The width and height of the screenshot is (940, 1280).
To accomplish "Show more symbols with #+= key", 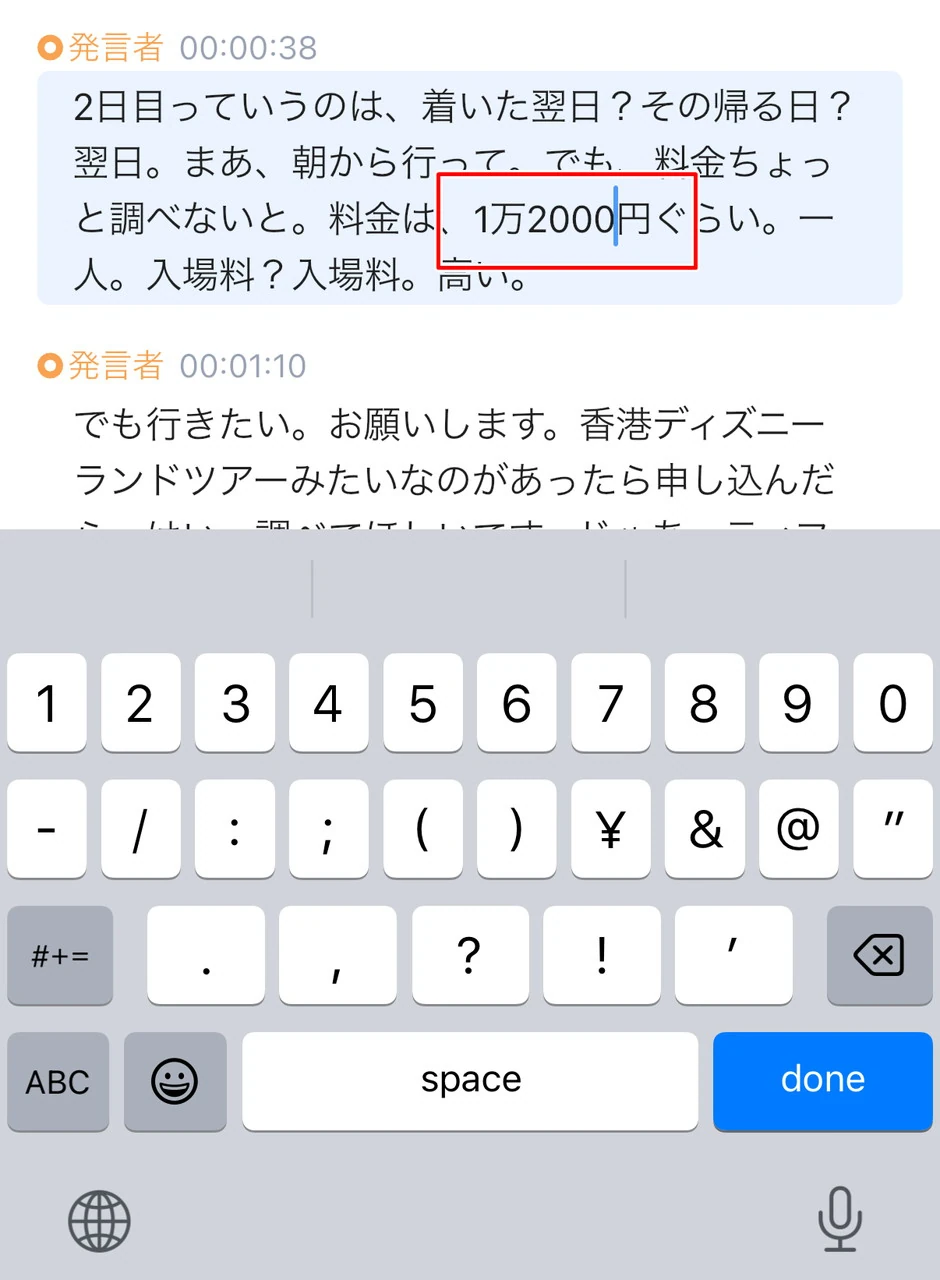I will [60, 955].
